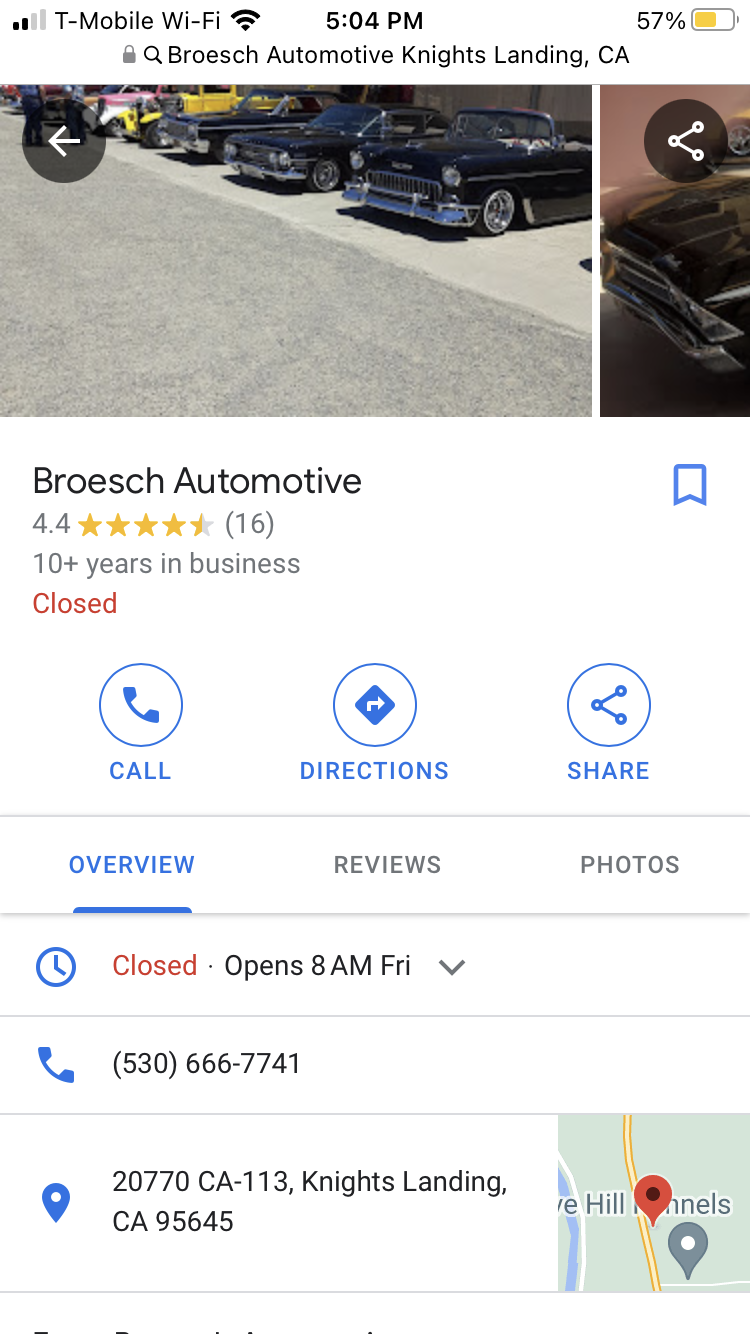Go back using the arrow over the photo
The image size is (750, 1334).
[64, 141]
